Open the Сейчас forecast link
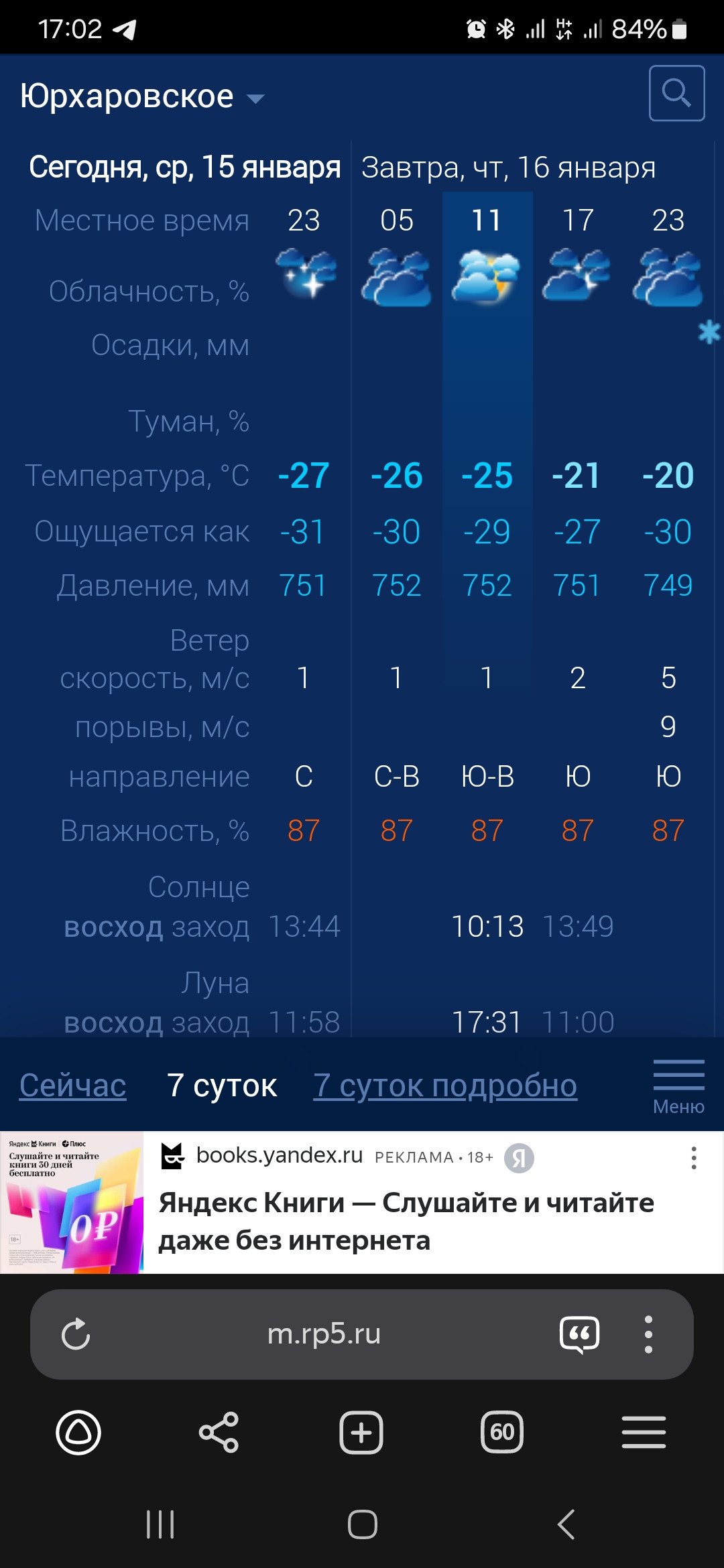Viewport: 724px width, 1568px height. (72, 1085)
